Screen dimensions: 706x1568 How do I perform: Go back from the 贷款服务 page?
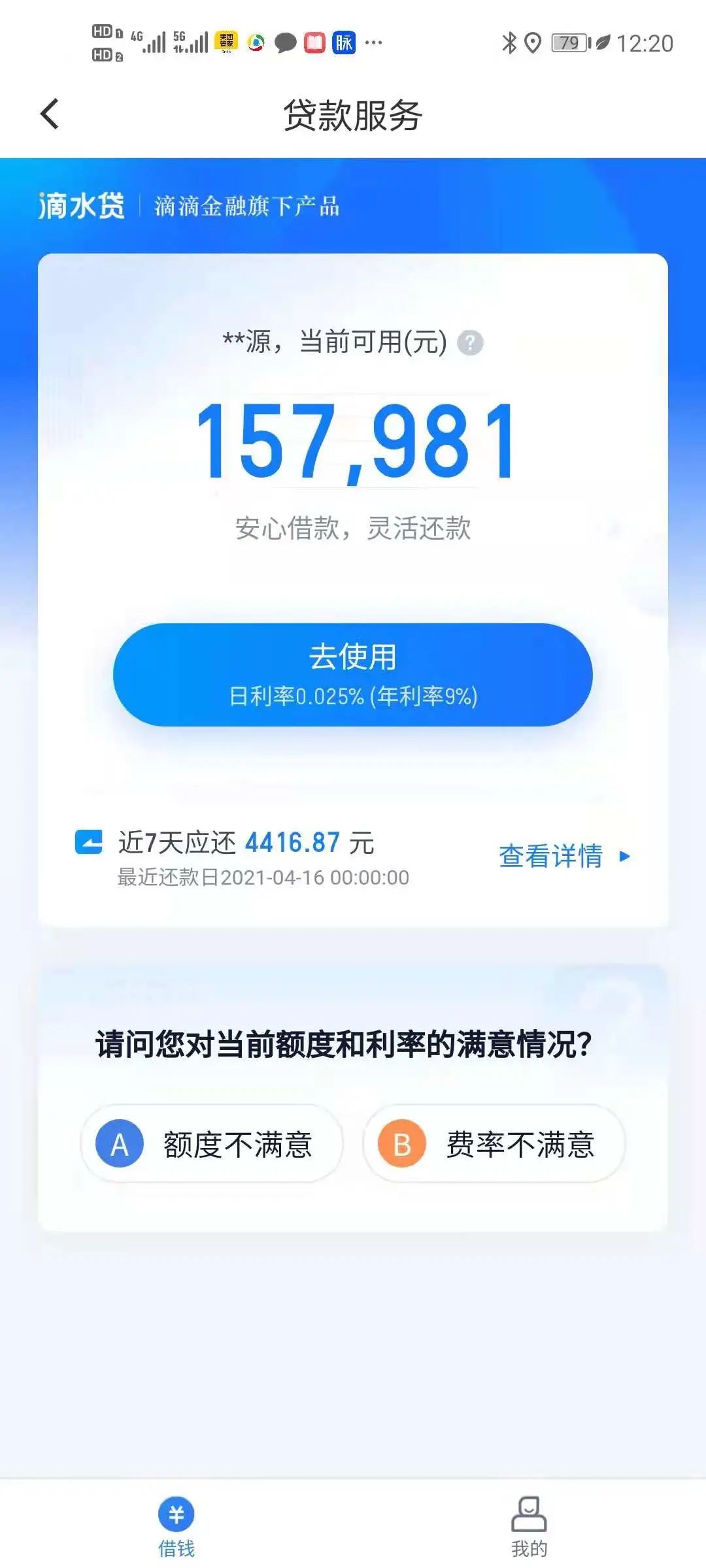point(50,115)
